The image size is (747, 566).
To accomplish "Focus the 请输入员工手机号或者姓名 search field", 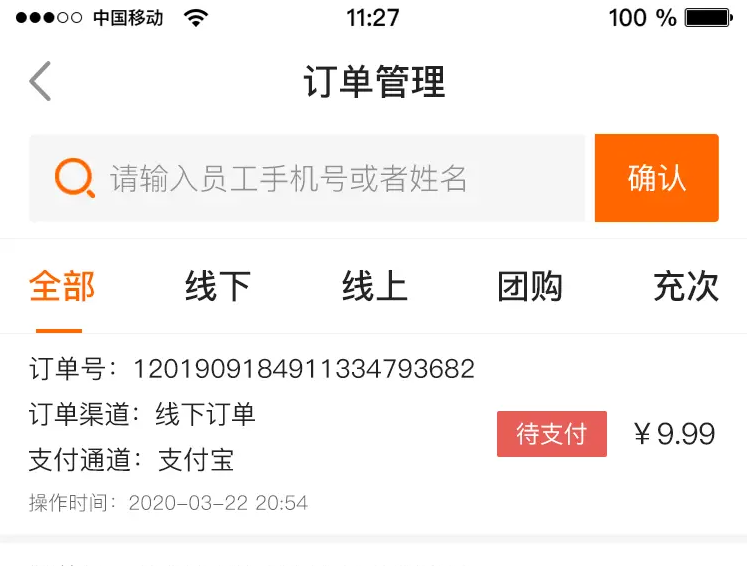I will point(320,178).
